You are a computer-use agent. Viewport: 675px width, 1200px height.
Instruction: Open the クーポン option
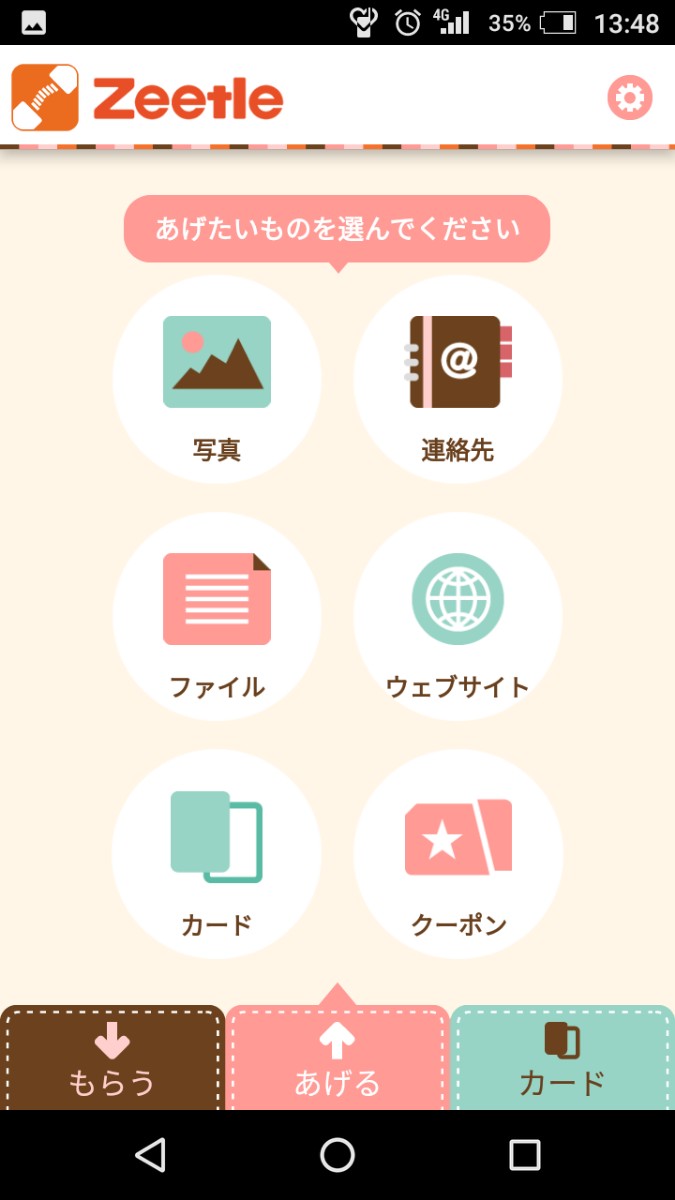click(x=458, y=854)
